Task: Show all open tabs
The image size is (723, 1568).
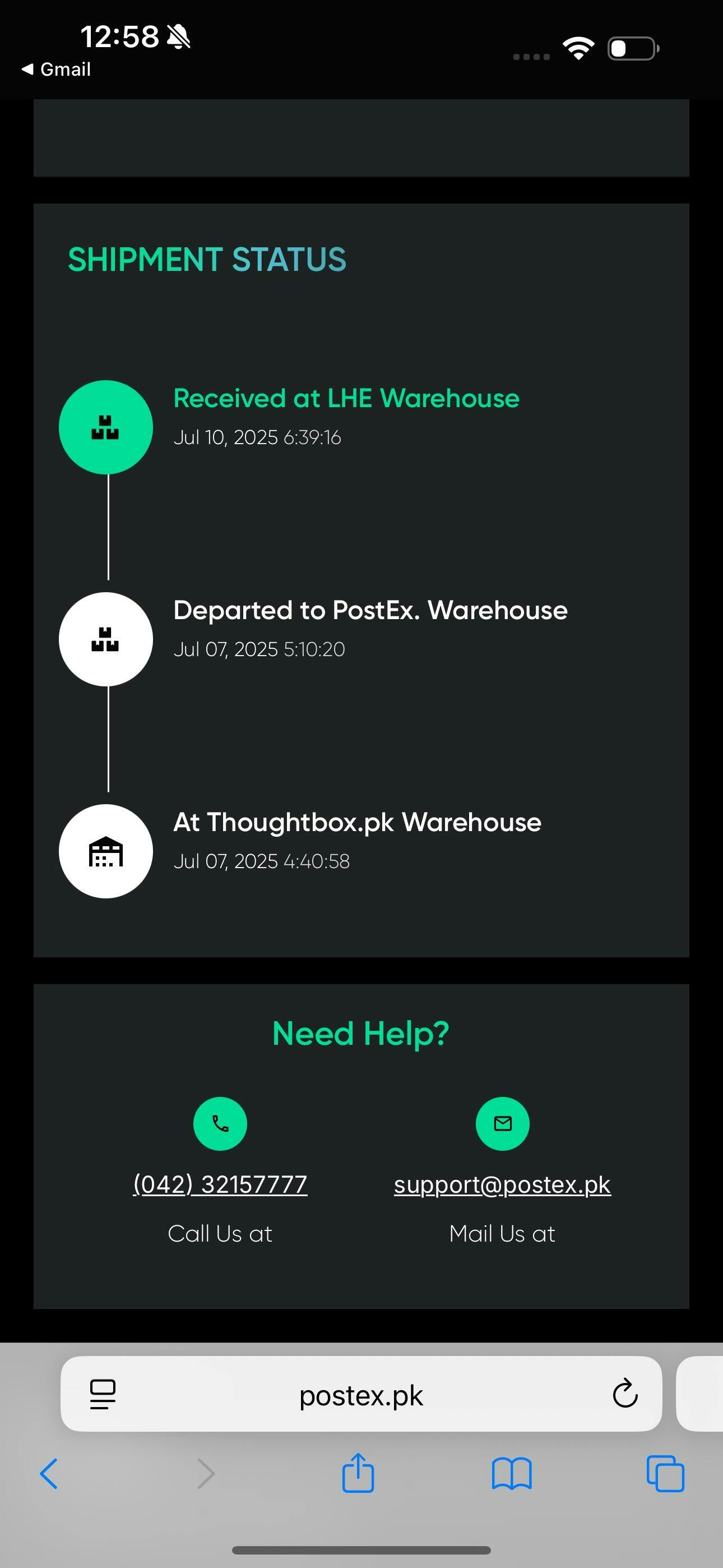Action: pos(665,1474)
